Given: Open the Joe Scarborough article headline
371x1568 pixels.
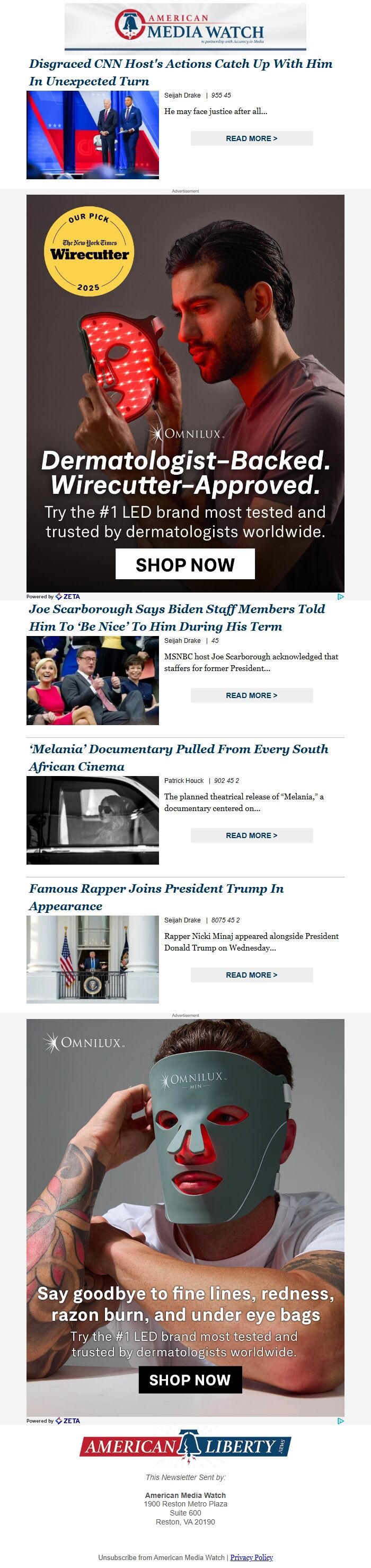Looking at the screenshot, I should pyautogui.click(x=176, y=617).
